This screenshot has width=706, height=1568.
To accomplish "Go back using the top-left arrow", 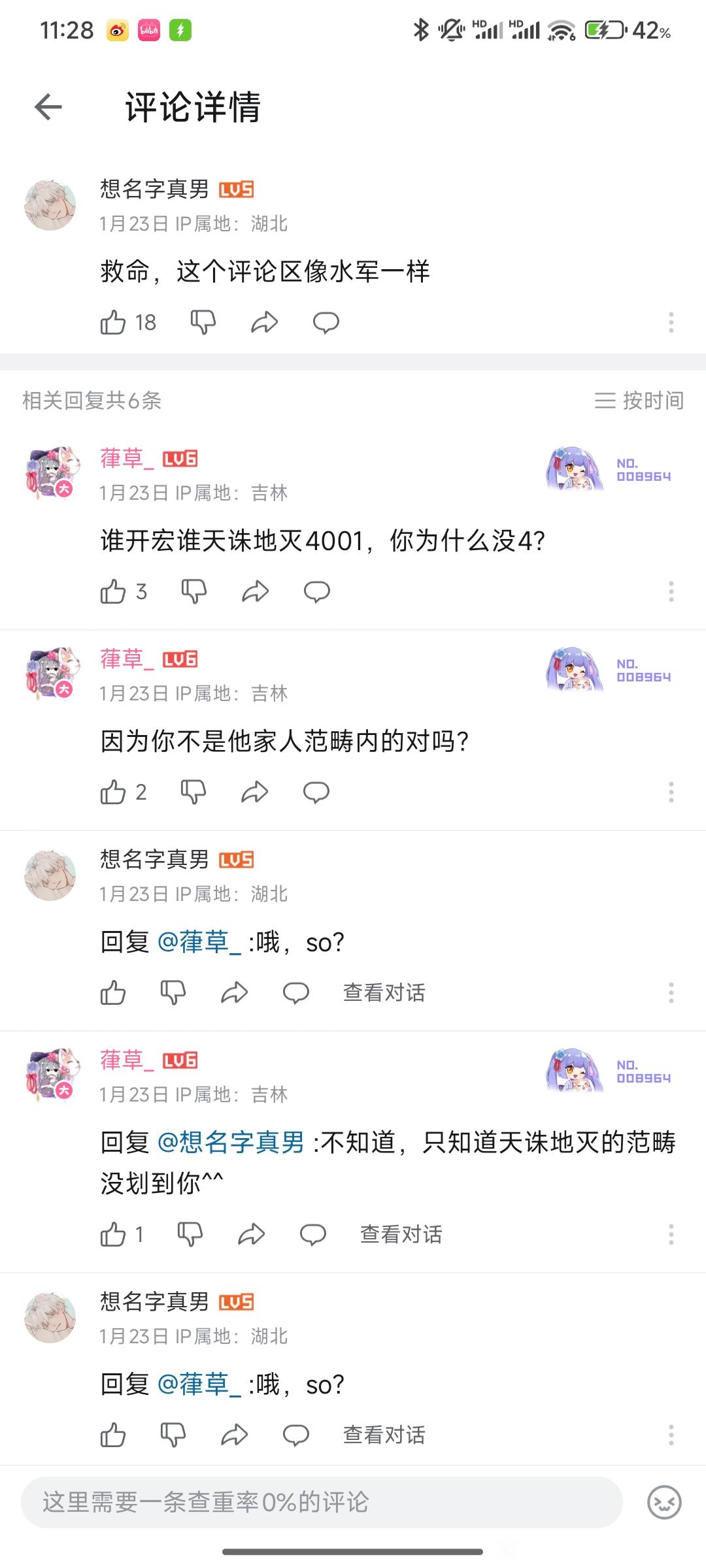I will [x=48, y=107].
